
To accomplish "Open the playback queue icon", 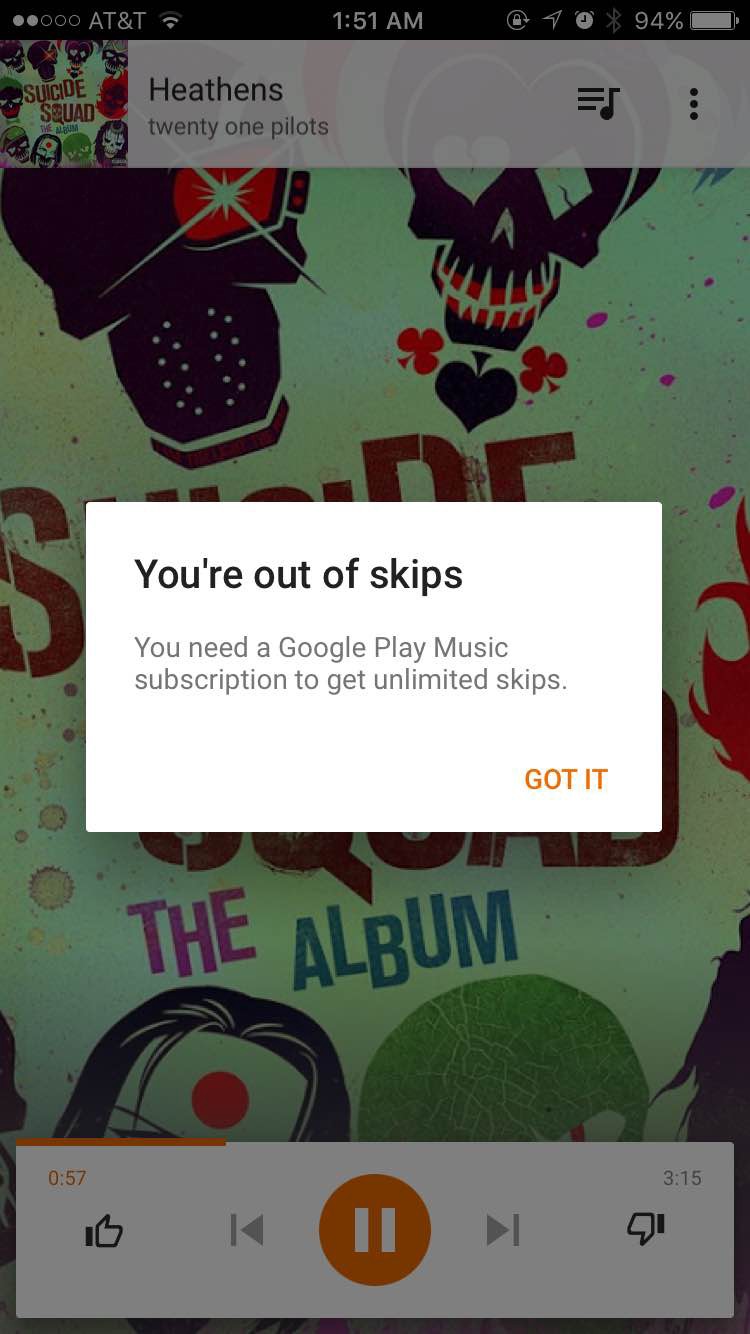I will click(598, 103).
